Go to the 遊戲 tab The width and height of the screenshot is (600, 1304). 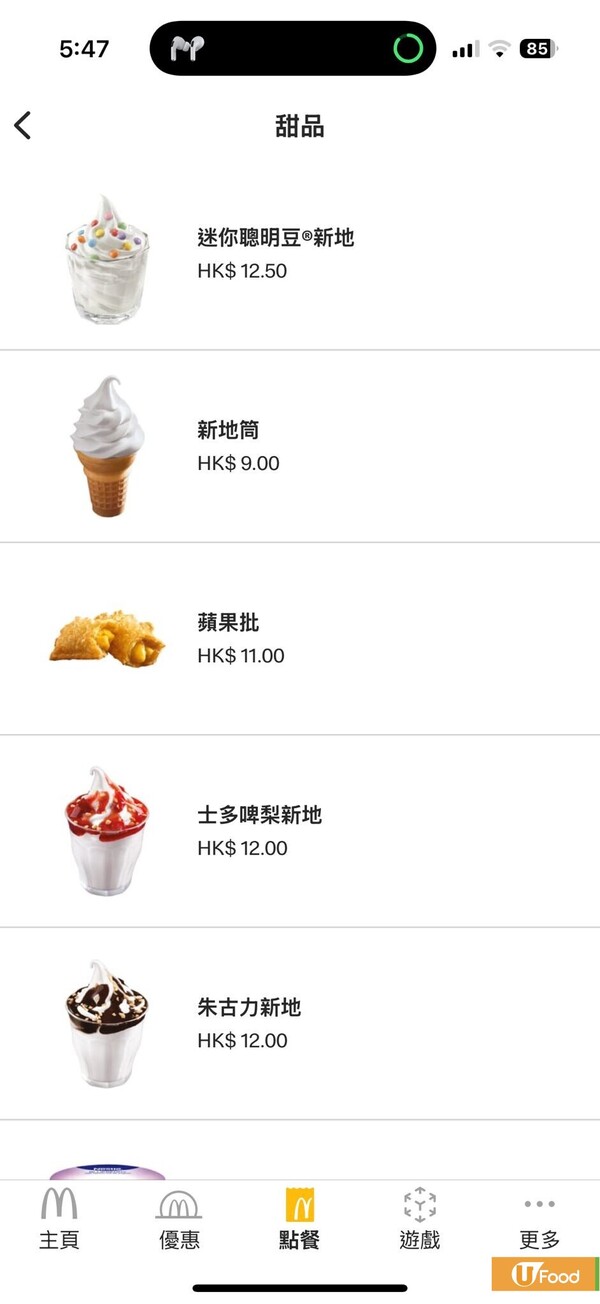420,1218
